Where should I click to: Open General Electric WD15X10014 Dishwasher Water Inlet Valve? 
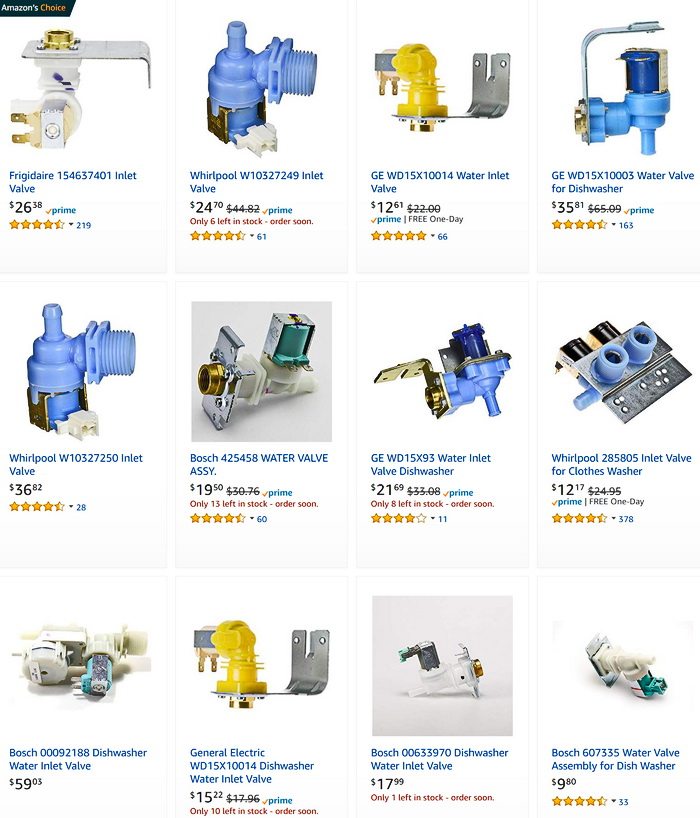pyautogui.click(x=251, y=765)
